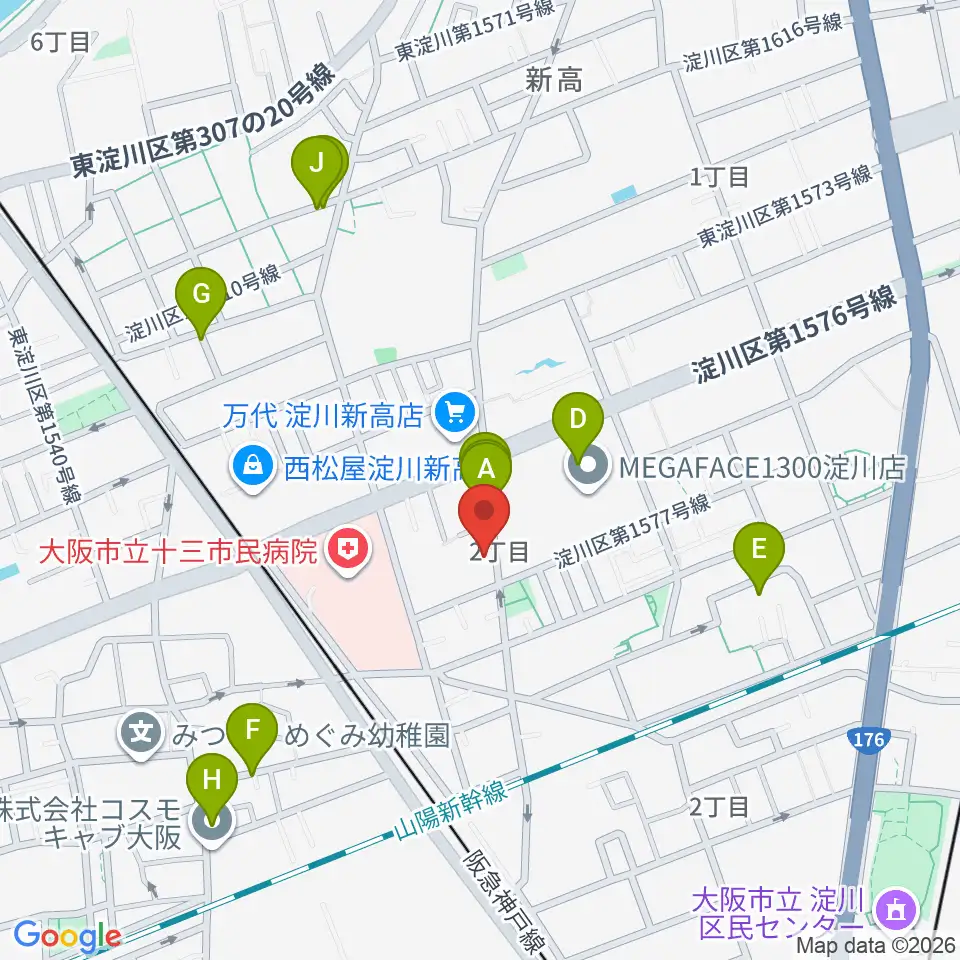960x960 pixels.
Task: Select green marker A
Action: (x=486, y=469)
